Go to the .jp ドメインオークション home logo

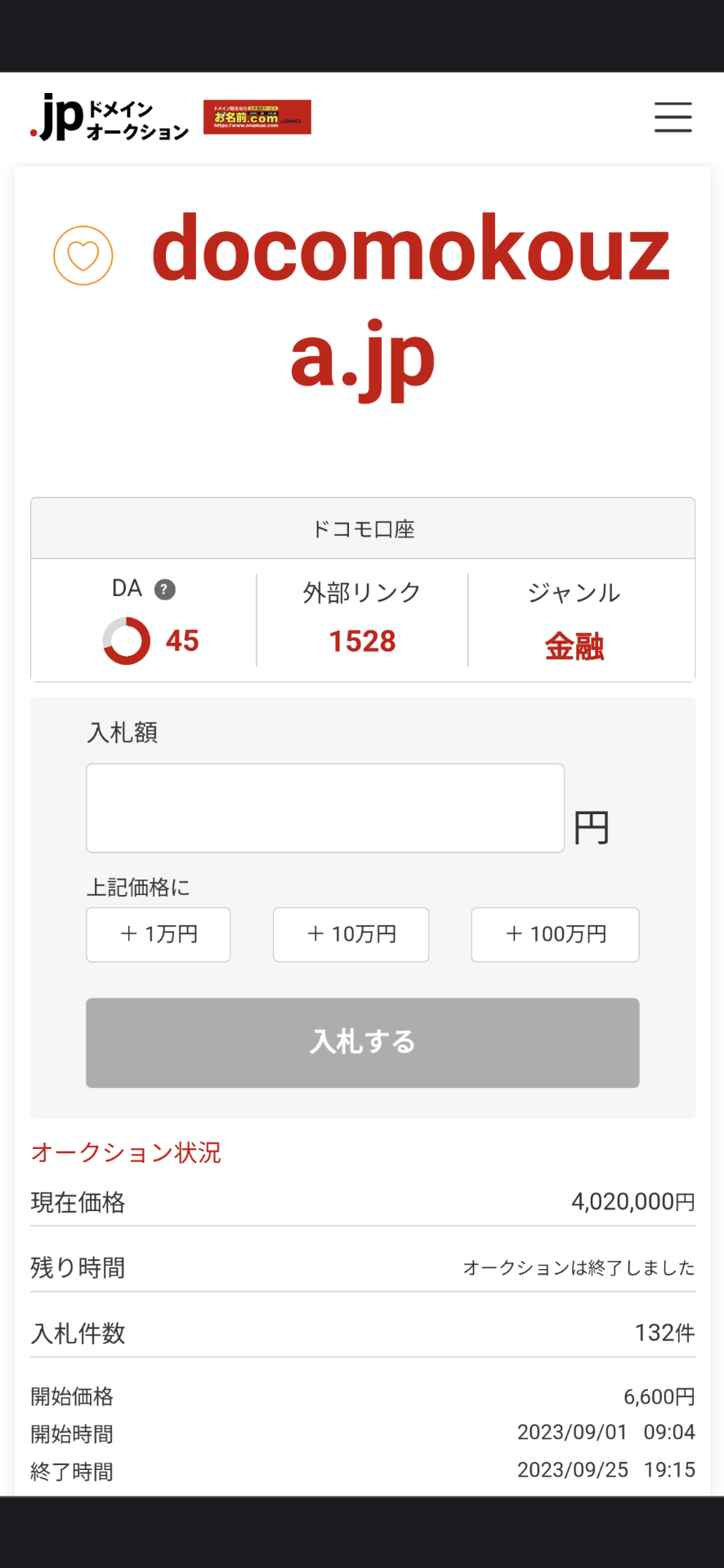click(109, 118)
